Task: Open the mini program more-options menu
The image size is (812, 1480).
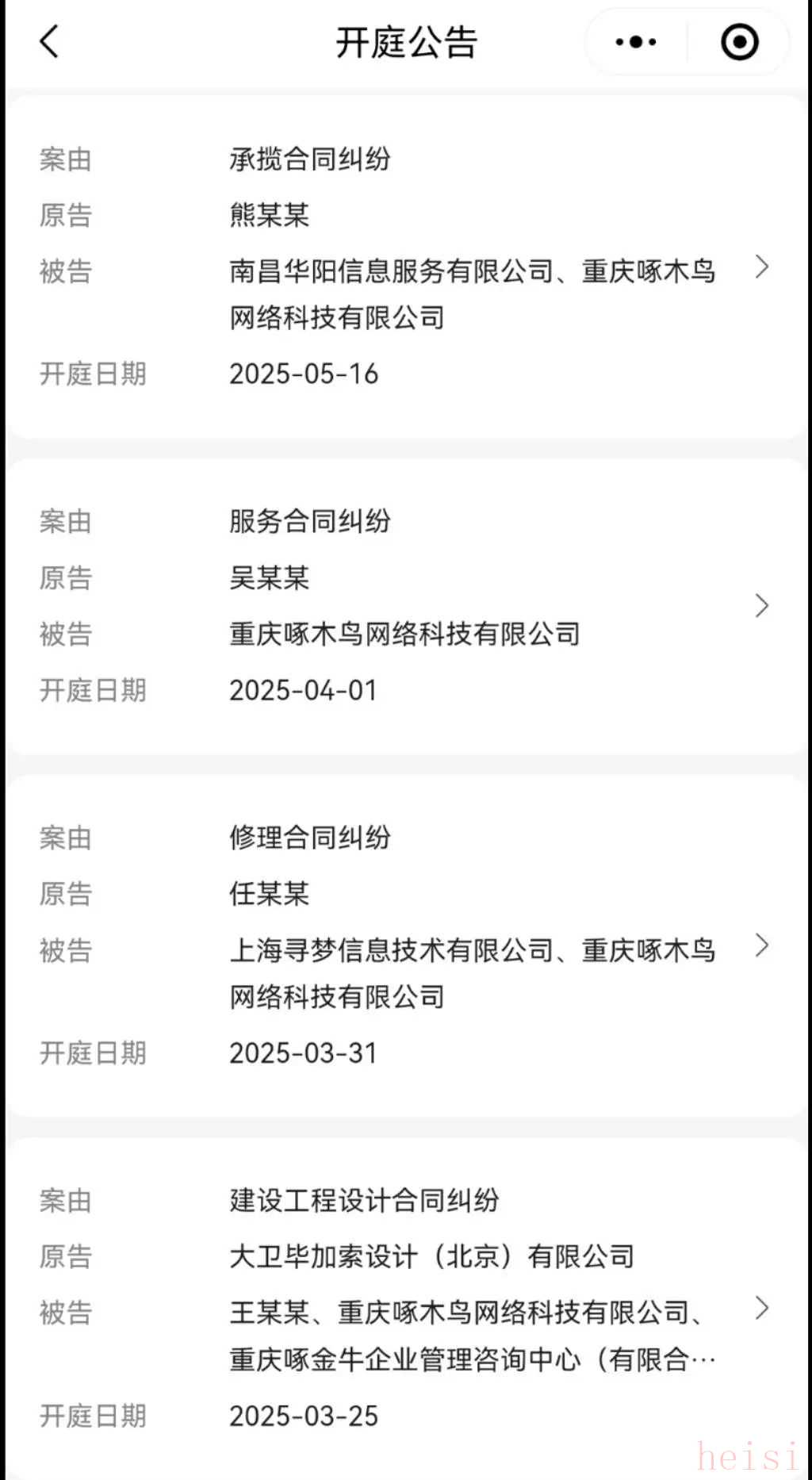Action: [636, 42]
